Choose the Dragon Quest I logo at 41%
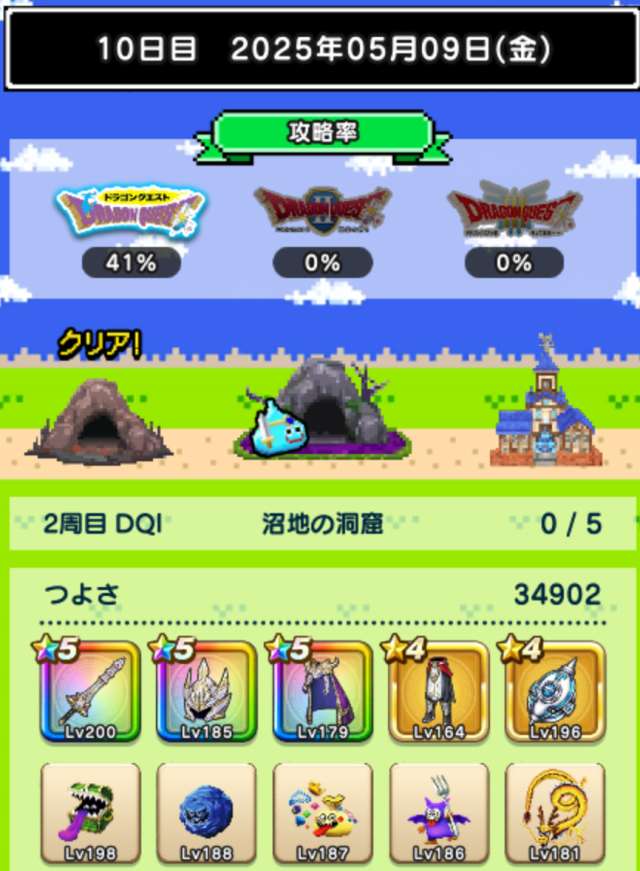 (131, 213)
